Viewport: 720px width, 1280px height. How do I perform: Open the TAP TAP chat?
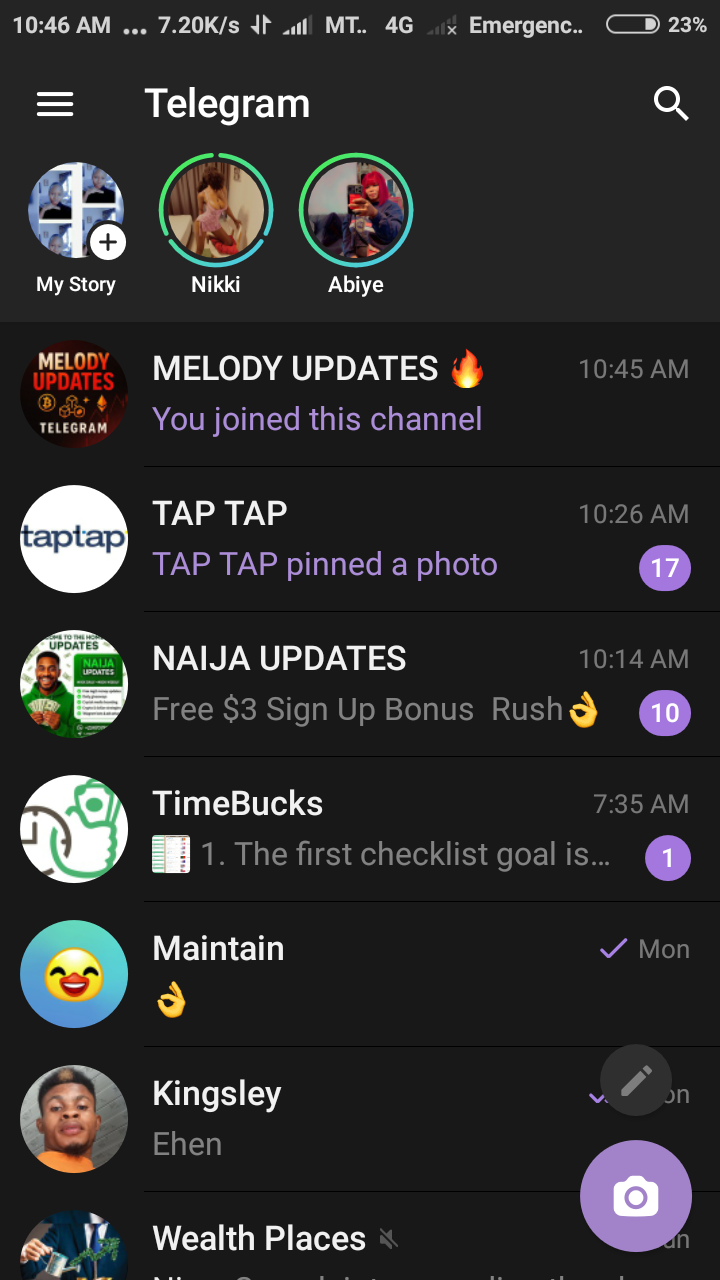point(360,539)
